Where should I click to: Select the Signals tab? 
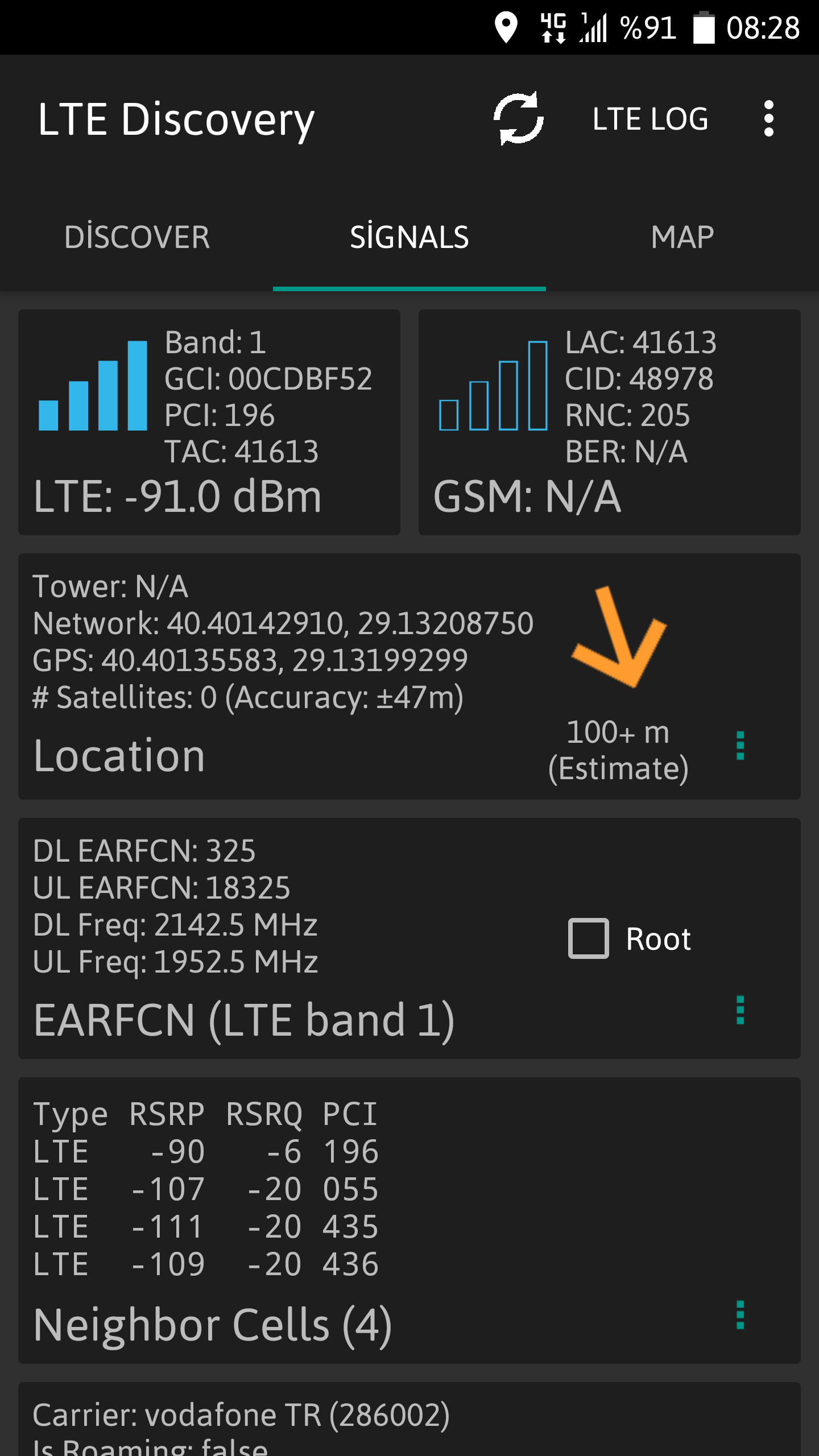[409, 237]
